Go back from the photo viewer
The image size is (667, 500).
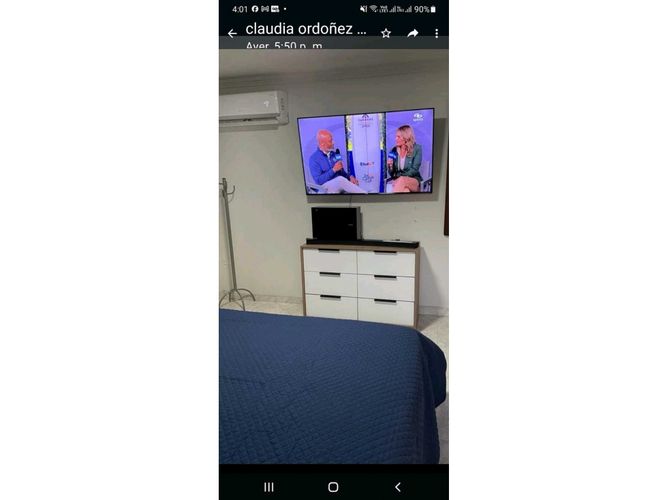(232, 33)
